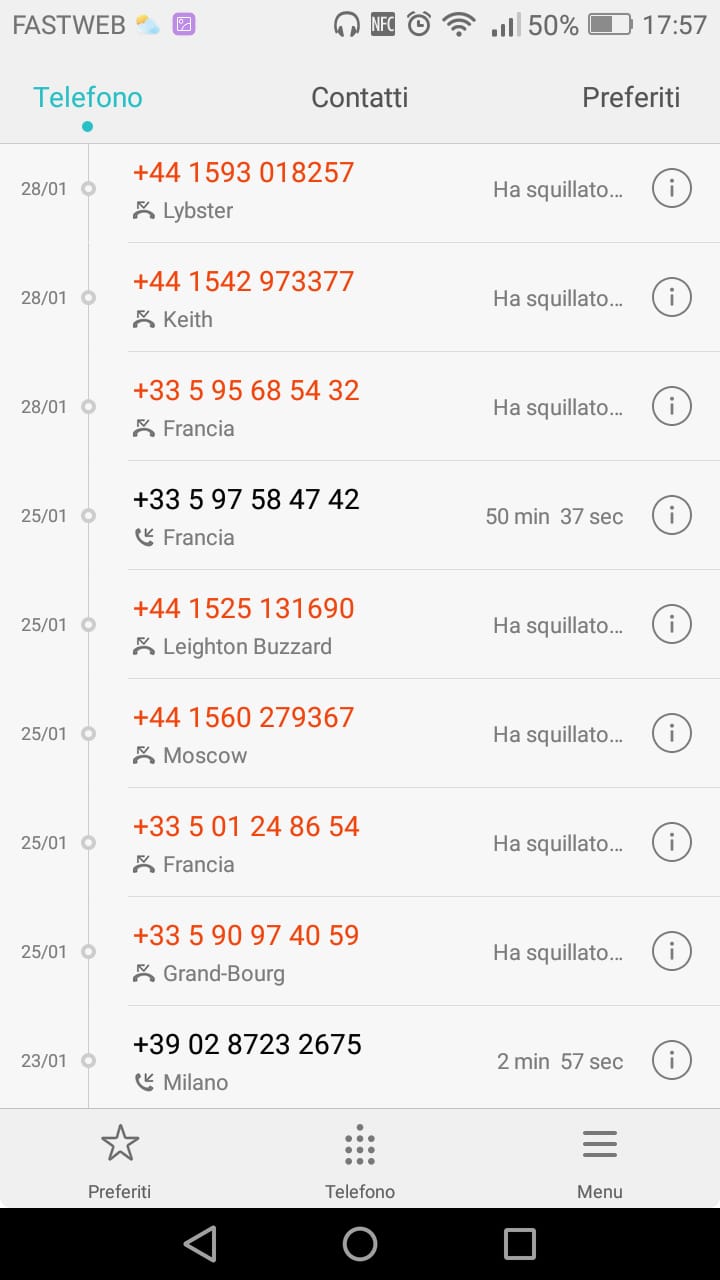The width and height of the screenshot is (720, 1280).
Task: View info for the Milano call
Action: (x=671, y=1060)
